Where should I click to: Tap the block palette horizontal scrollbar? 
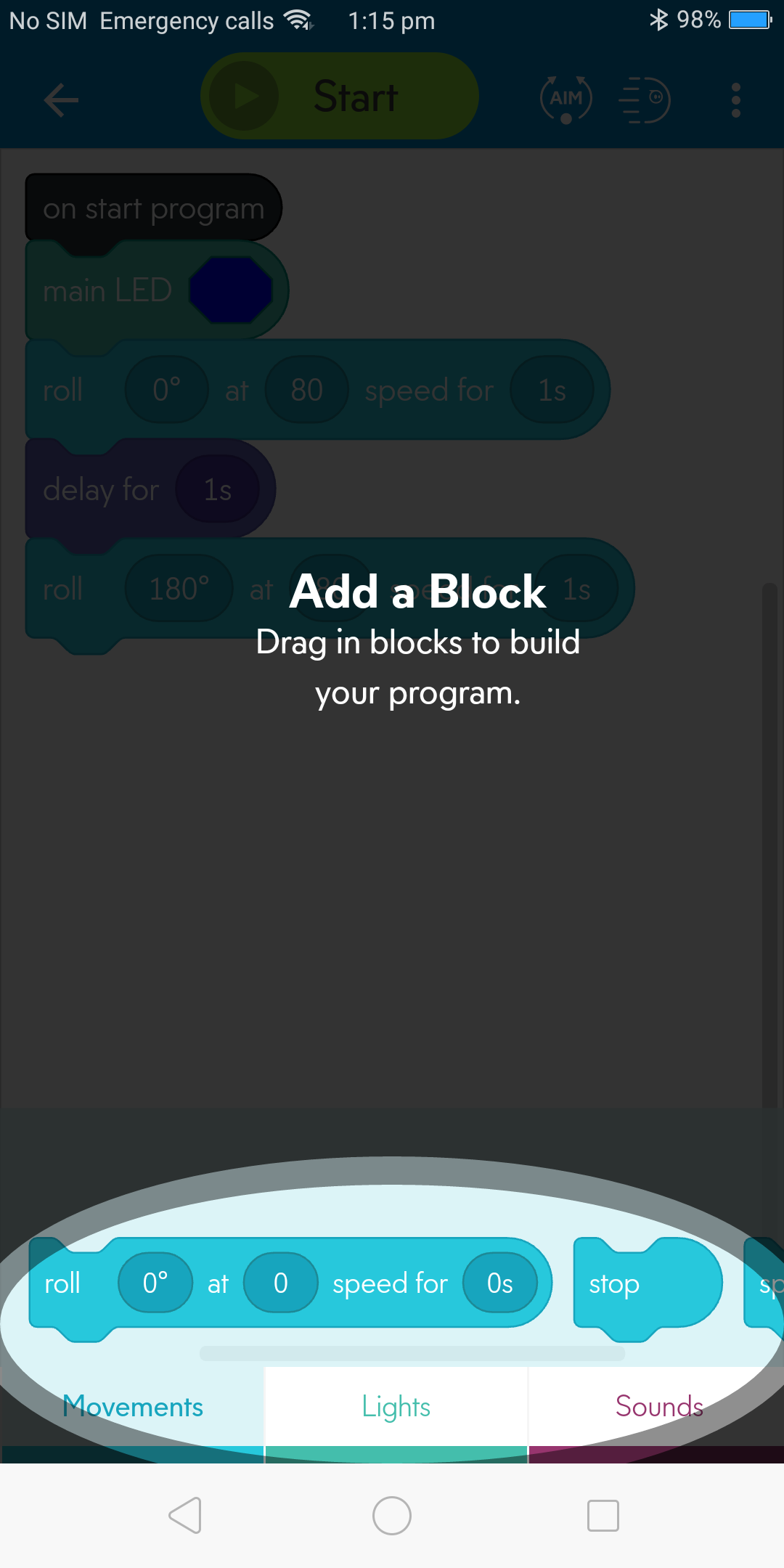point(412,1353)
